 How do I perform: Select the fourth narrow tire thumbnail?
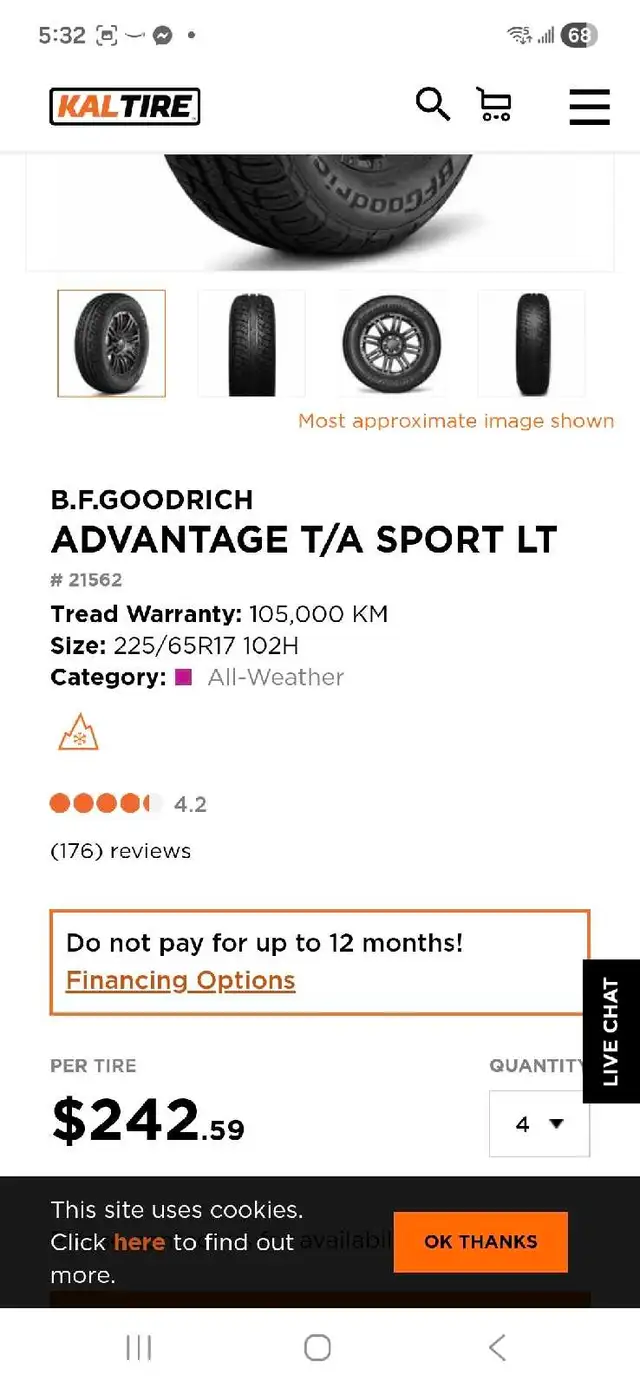click(x=531, y=344)
